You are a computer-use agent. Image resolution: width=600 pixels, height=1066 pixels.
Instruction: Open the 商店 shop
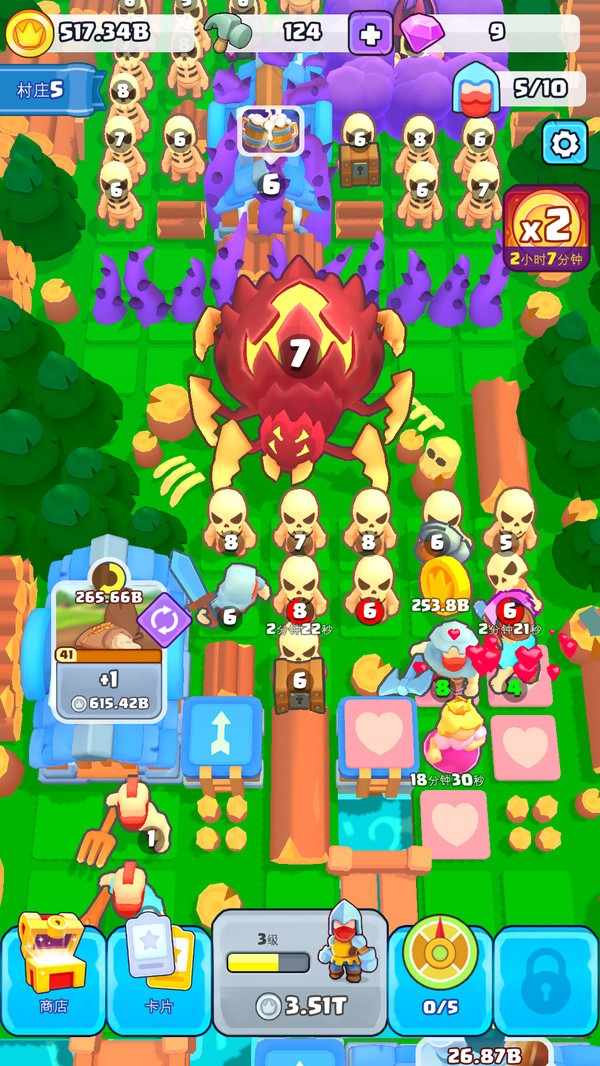[x=53, y=967]
